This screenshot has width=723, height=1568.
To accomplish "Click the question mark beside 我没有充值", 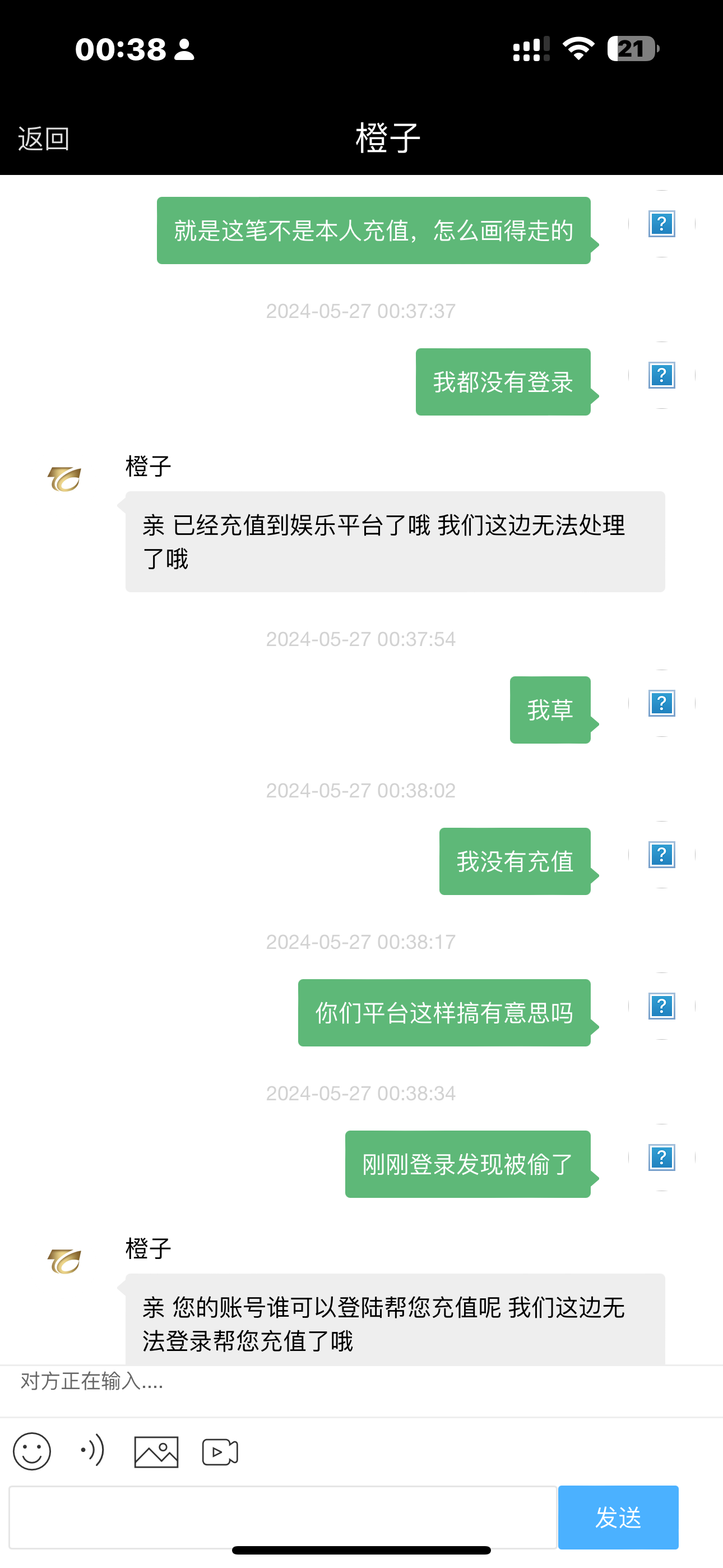I will tap(661, 856).
